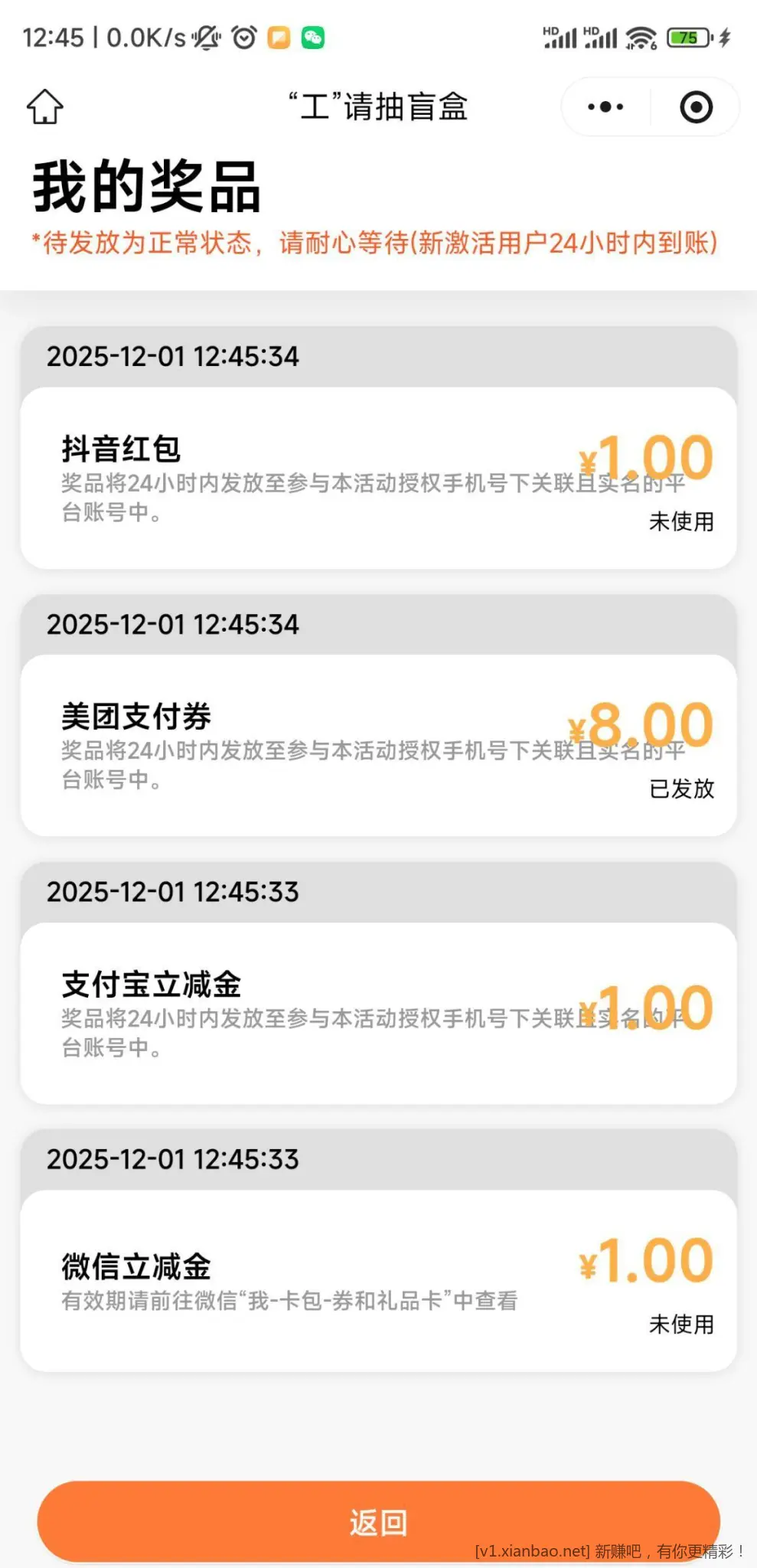Select the 抖音红包 prize card
This screenshot has width=757, height=1568.
(x=378, y=475)
